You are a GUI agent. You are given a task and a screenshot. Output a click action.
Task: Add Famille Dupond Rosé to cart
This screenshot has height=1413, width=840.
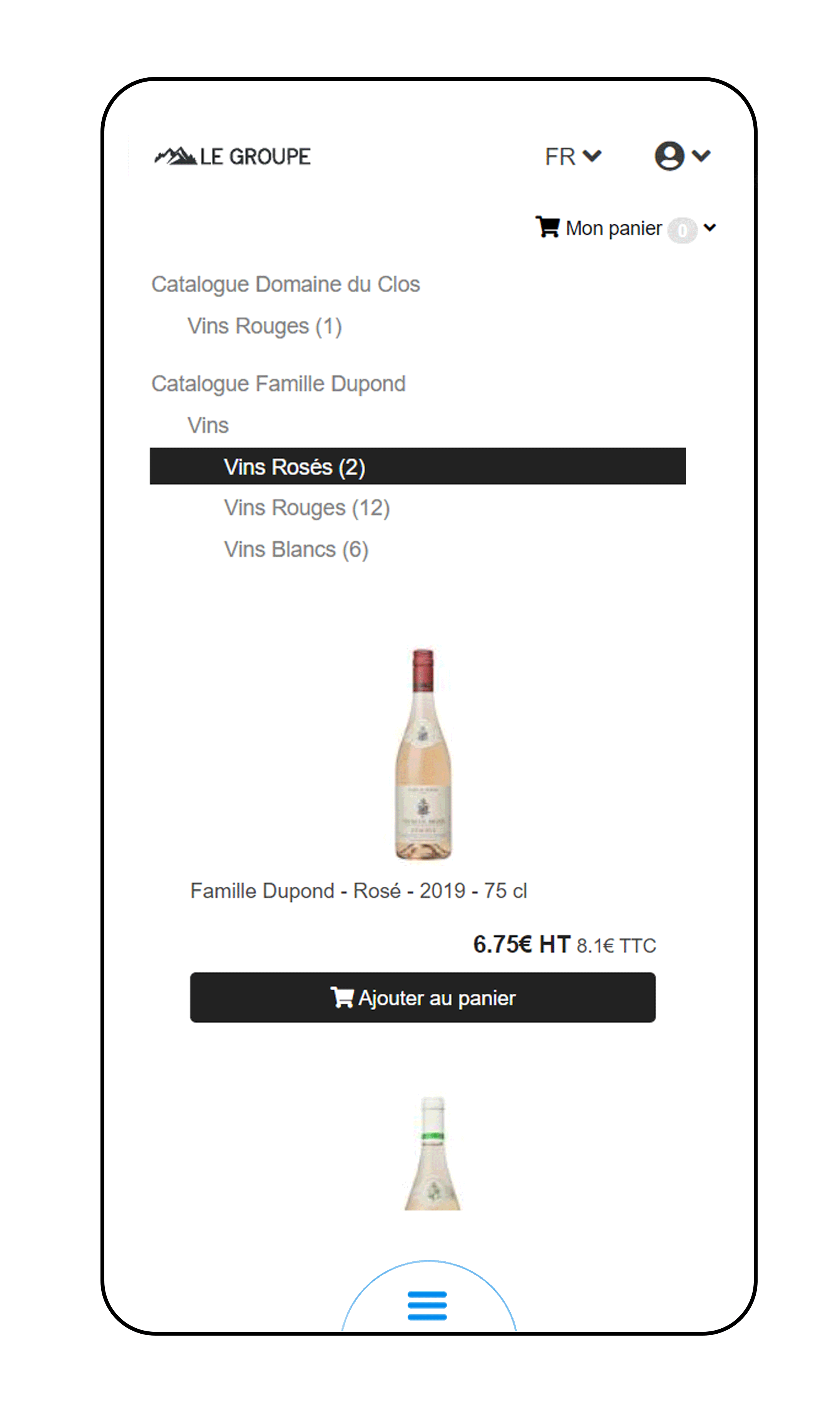tap(422, 998)
